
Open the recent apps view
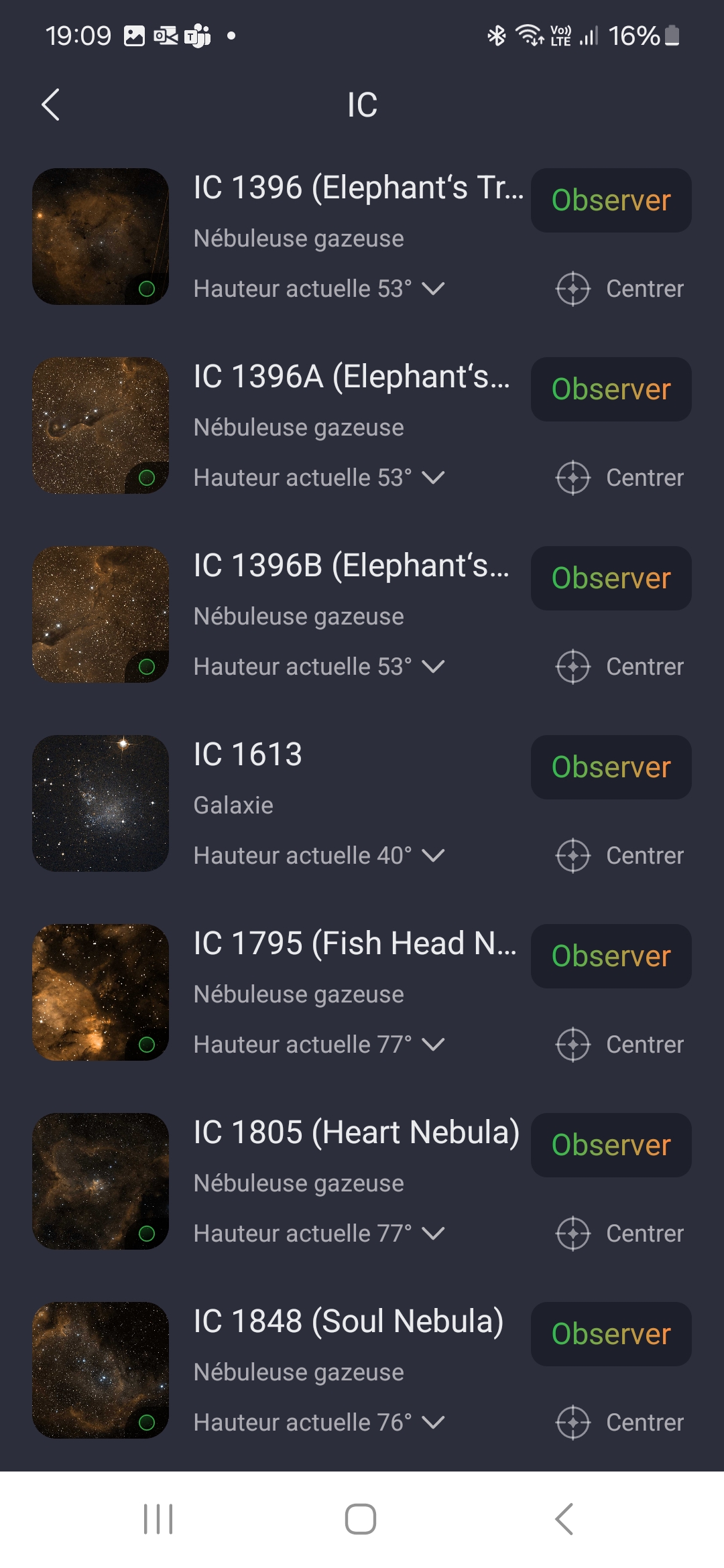158,1519
